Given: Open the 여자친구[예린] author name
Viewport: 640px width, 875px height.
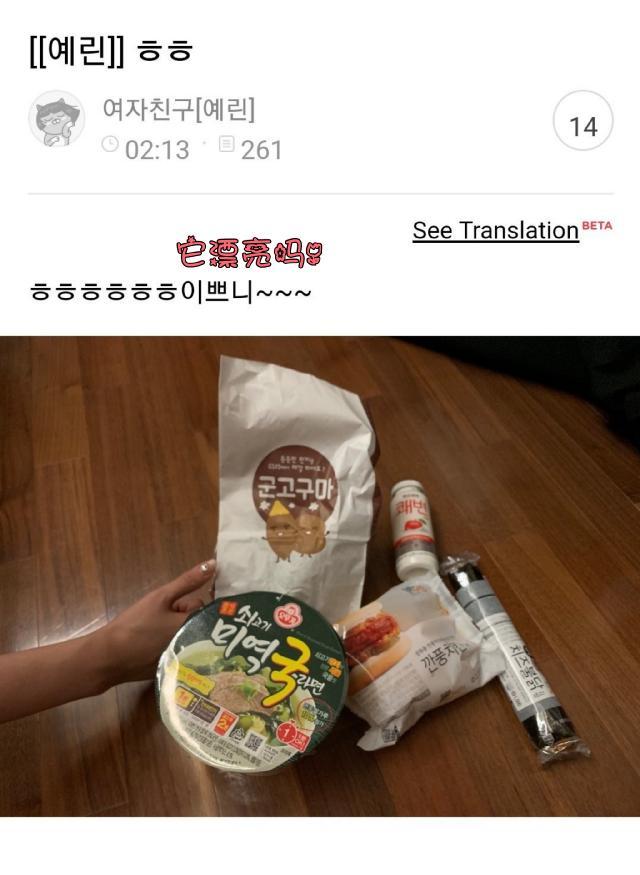Looking at the screenshot, I should pyautogui.click(x=179, y=108).
